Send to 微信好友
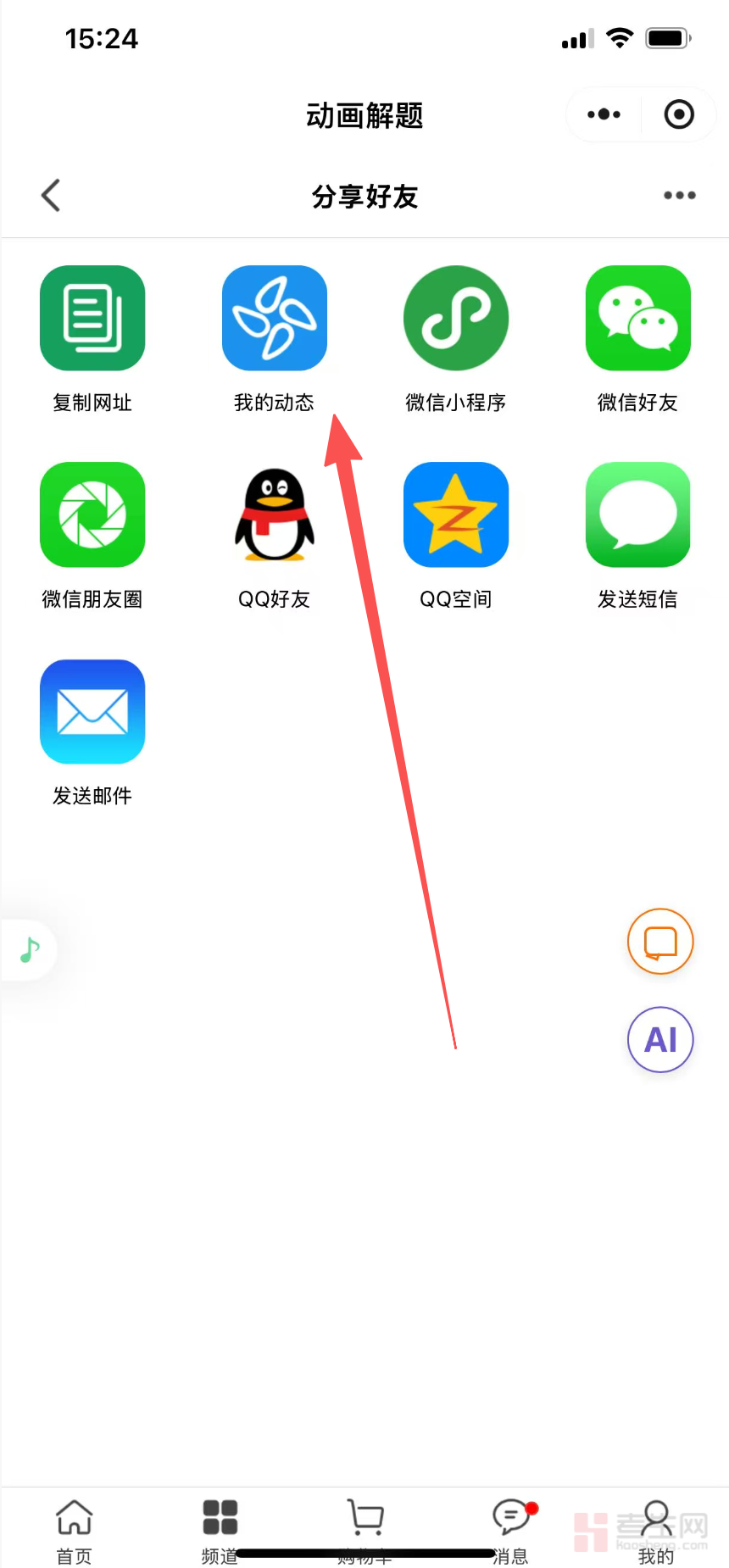 click(637, 319)
